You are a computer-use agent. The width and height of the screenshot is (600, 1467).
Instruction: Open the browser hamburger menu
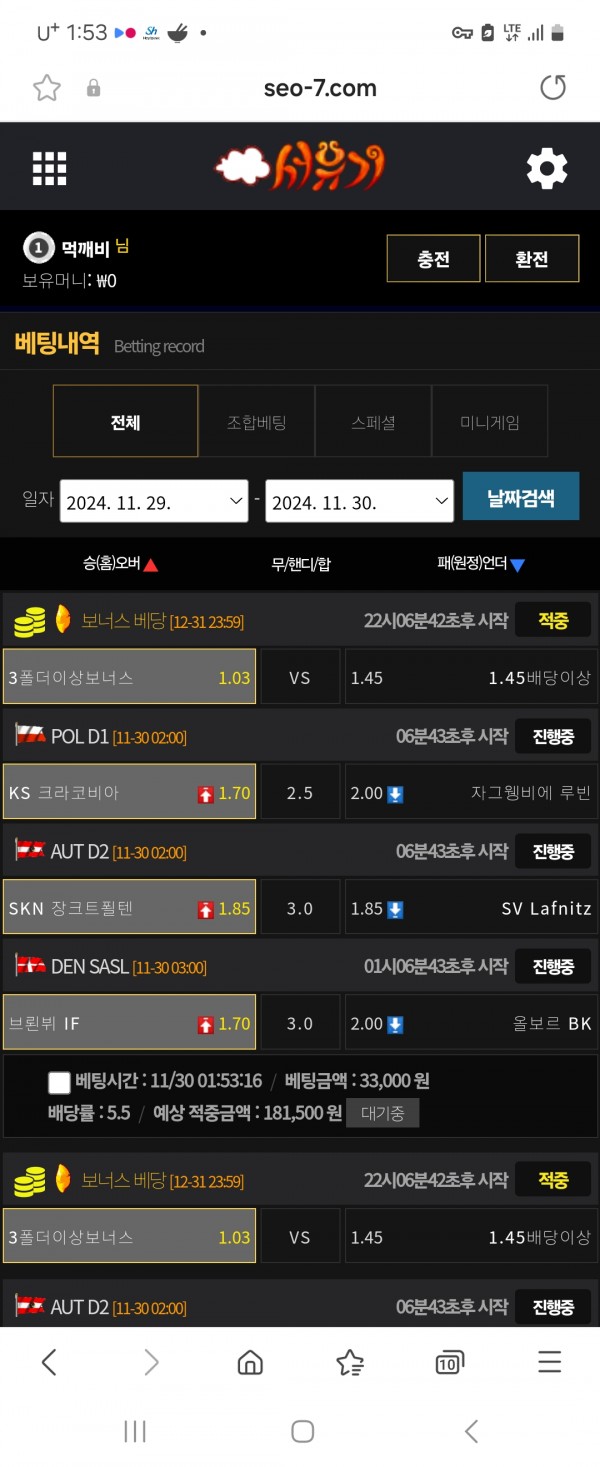549,1362
